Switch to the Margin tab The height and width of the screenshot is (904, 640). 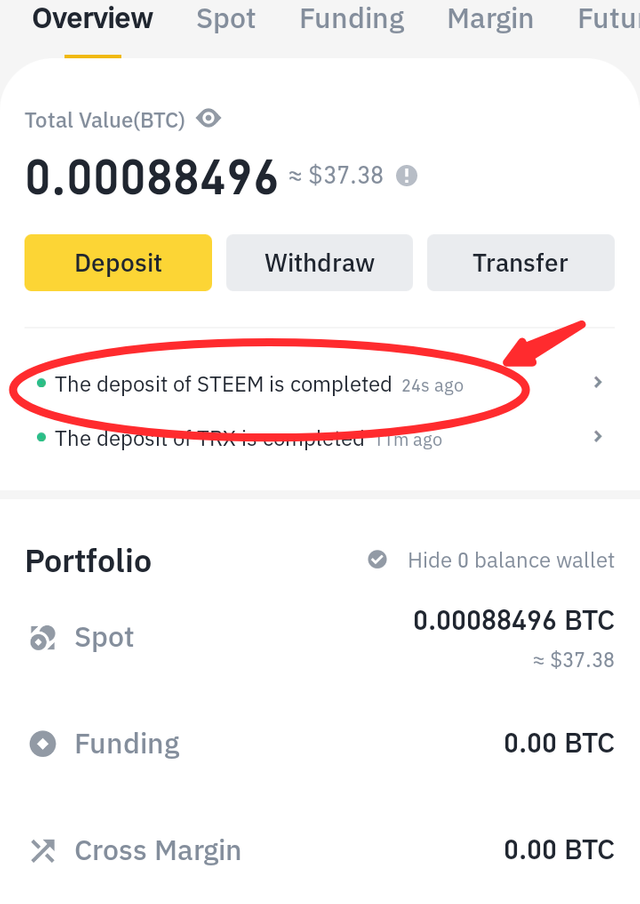tap(490, 19)
